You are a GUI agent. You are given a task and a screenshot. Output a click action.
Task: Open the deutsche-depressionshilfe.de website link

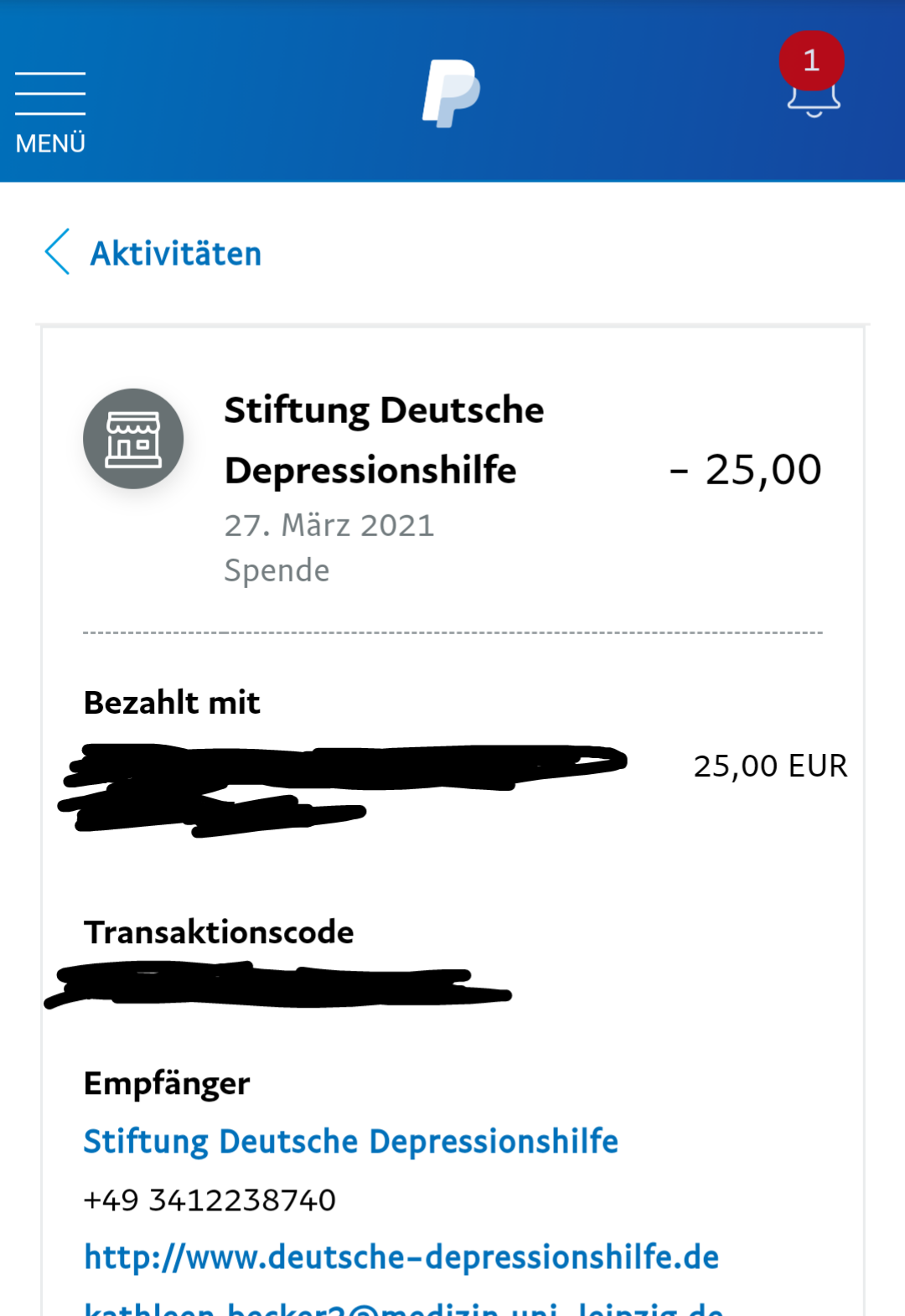[x=401, y=1257]
